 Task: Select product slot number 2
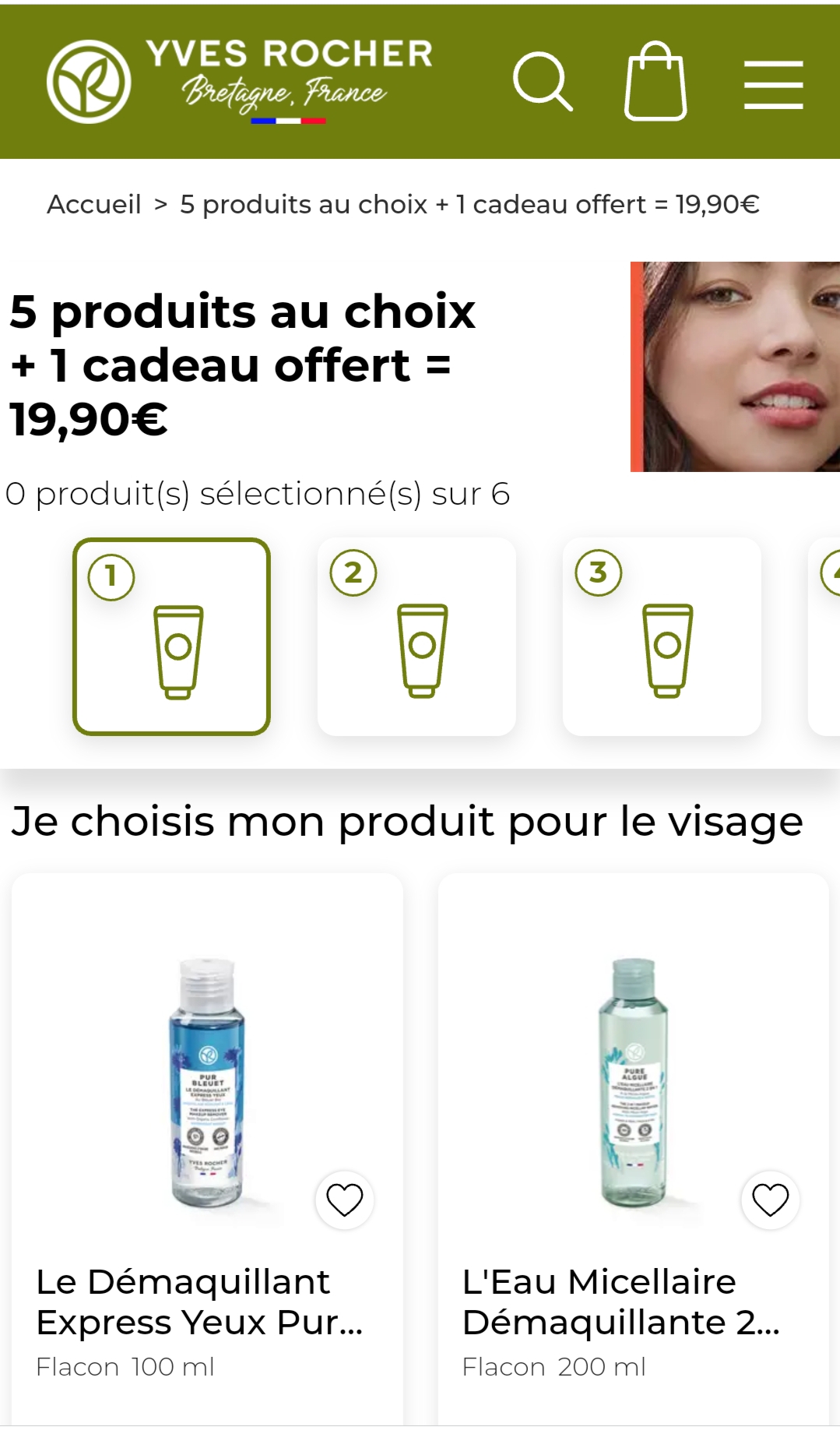(416, 636)
